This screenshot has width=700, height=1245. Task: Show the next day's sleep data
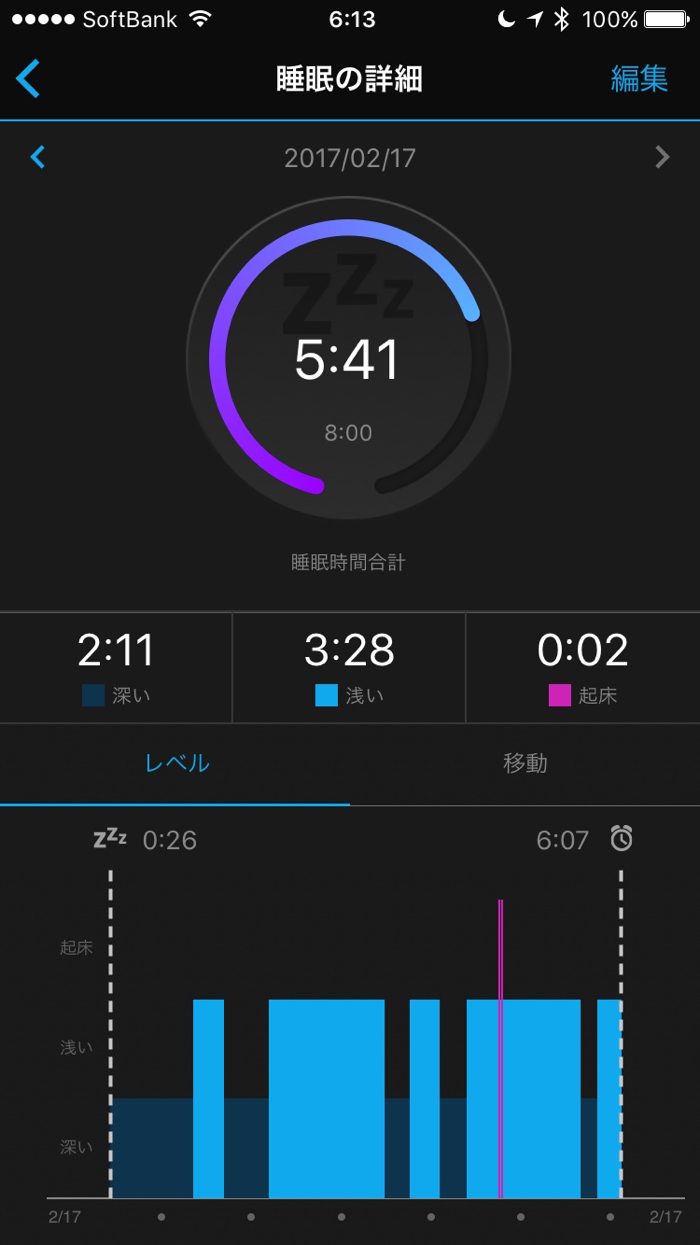point(661,157)
